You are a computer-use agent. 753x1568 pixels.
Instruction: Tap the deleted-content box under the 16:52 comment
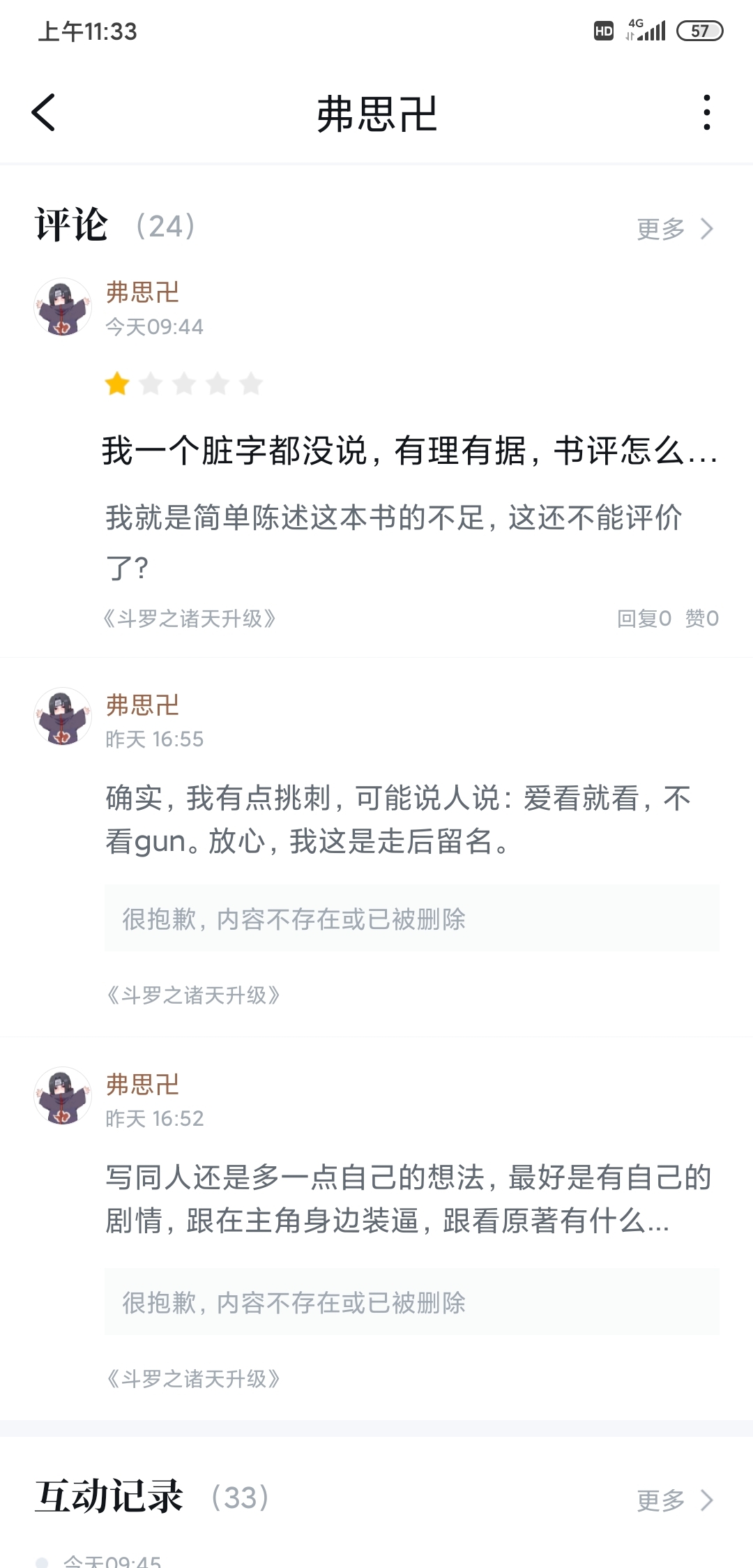pyautogui.click(x=411, y=1302)
